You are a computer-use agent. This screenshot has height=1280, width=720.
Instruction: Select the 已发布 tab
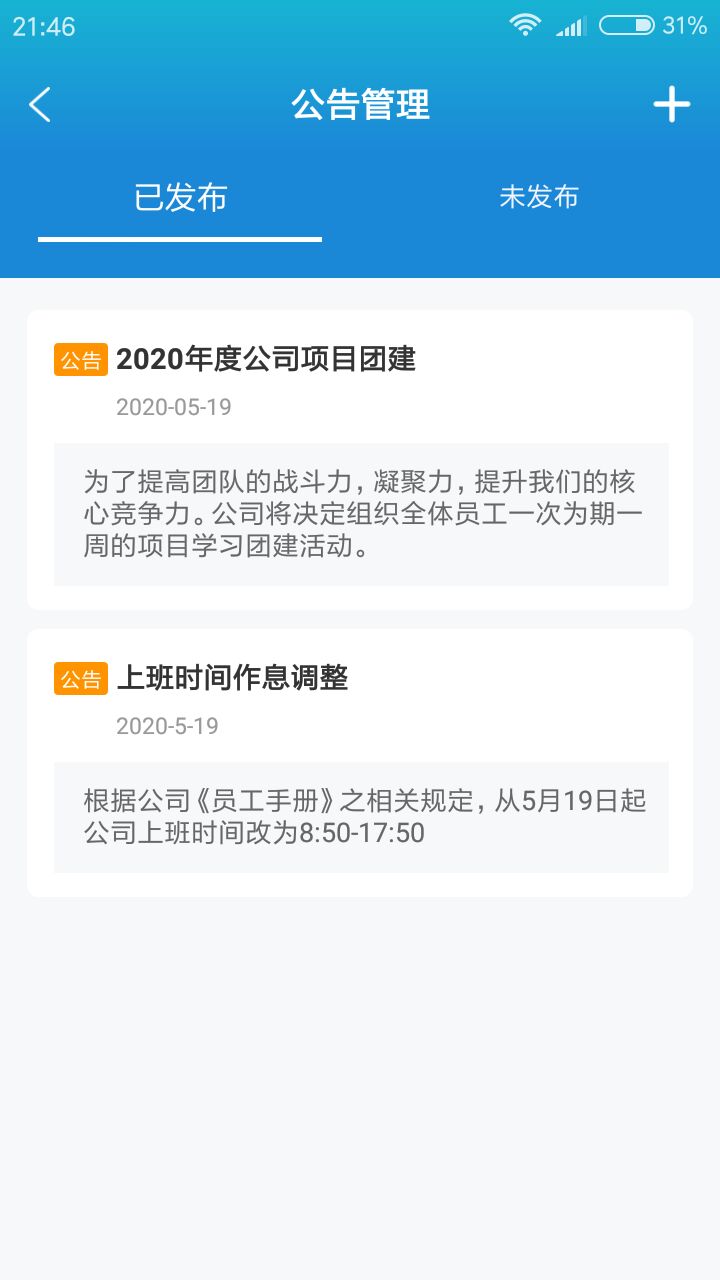[x=180, y=197]
